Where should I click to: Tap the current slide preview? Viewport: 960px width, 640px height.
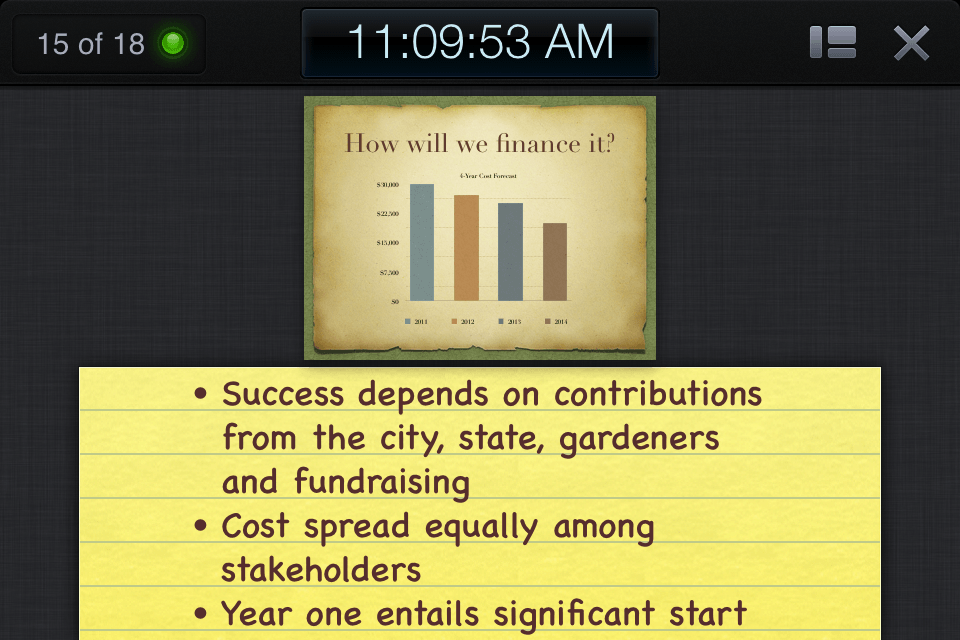pyautogui.click(x=480, y=228)
